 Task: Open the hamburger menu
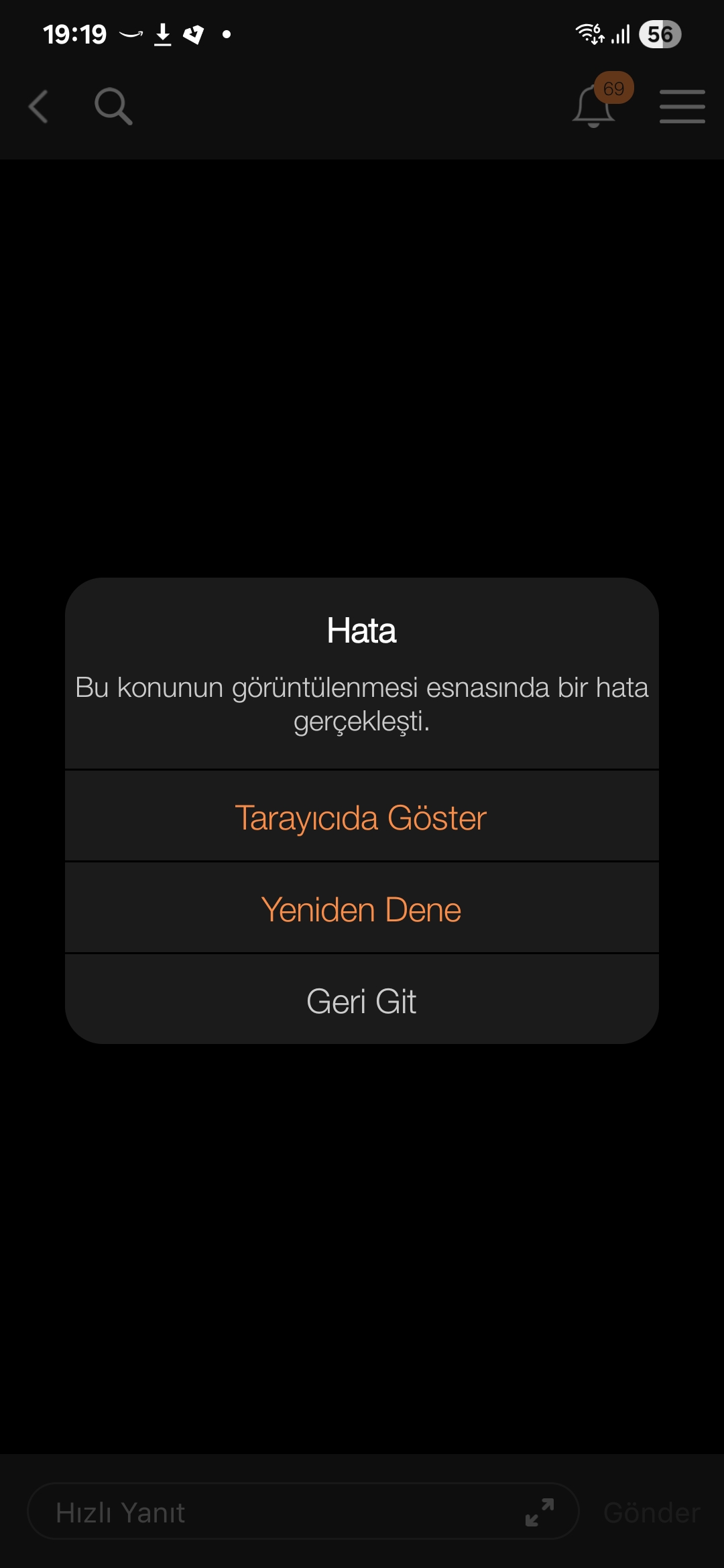pos(682,107)
